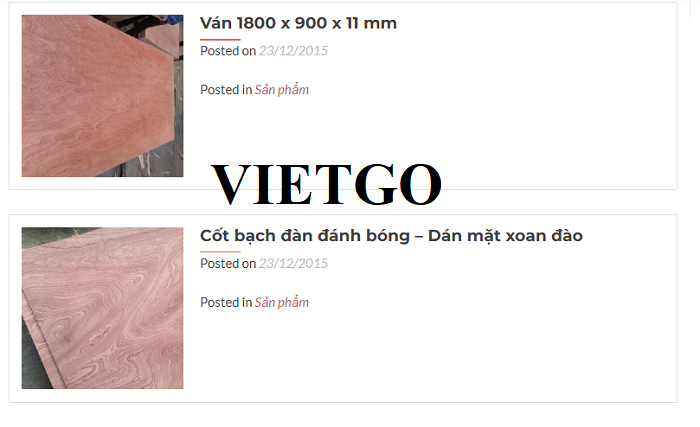Open the thumbnail of the Ván 1800 post

(x=102, y=96)
